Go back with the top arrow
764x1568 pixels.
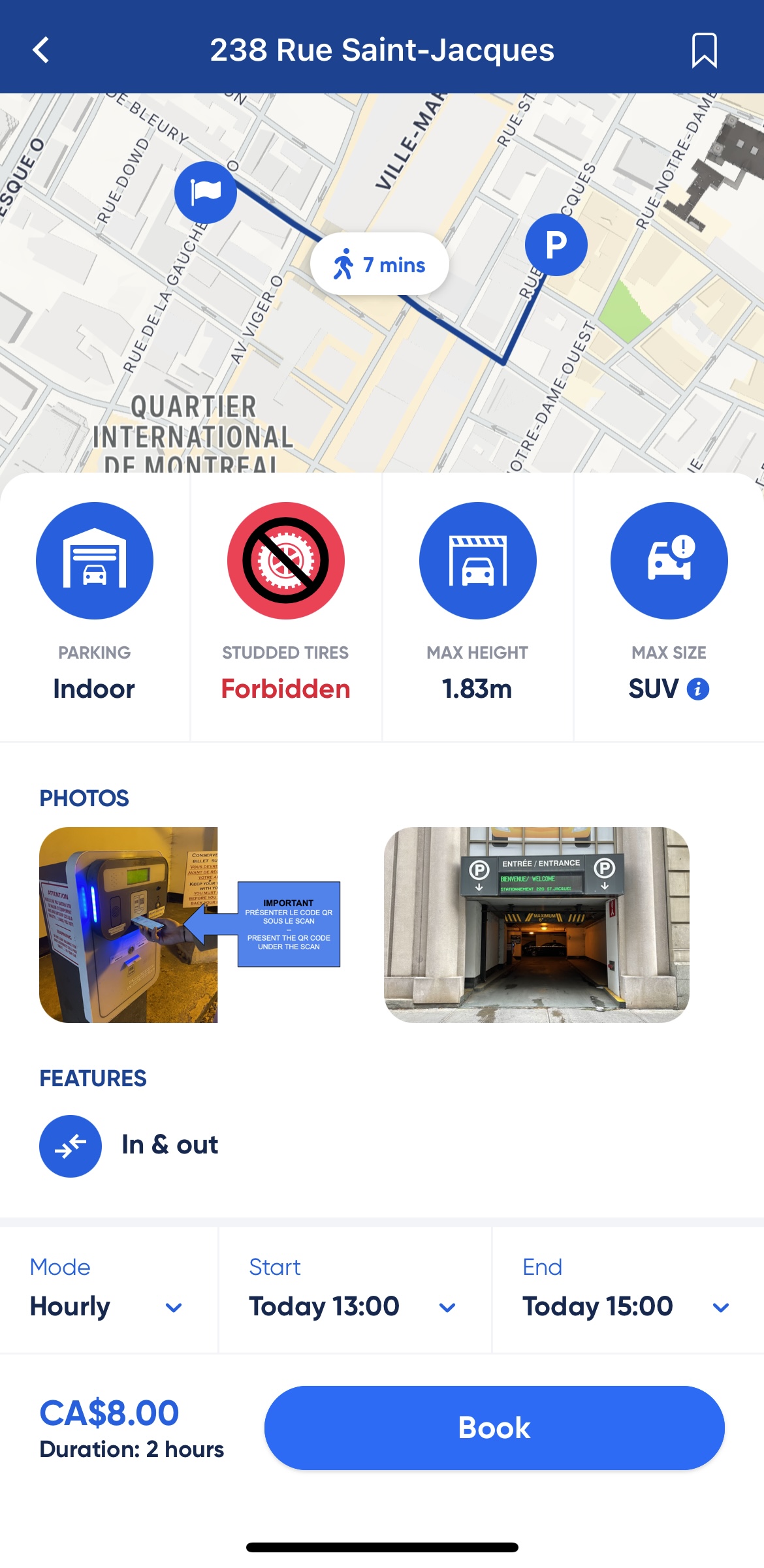(40, 50)
